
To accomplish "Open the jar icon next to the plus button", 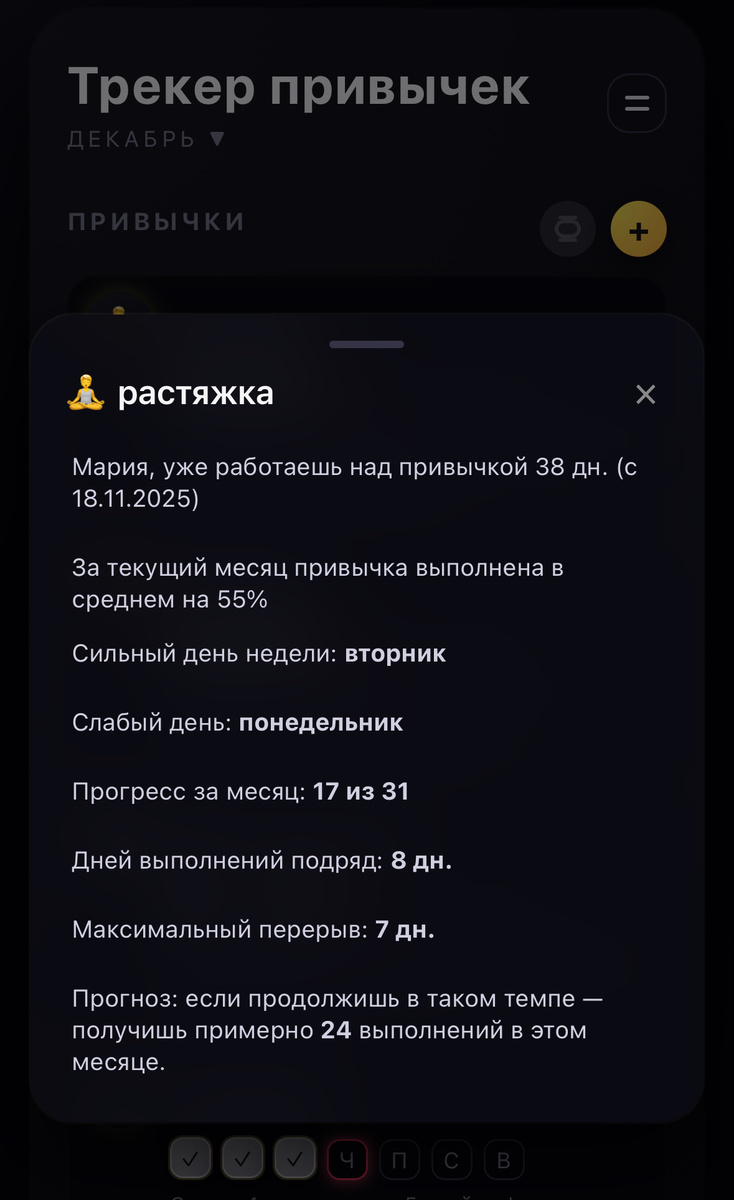I will coord(568,232).
